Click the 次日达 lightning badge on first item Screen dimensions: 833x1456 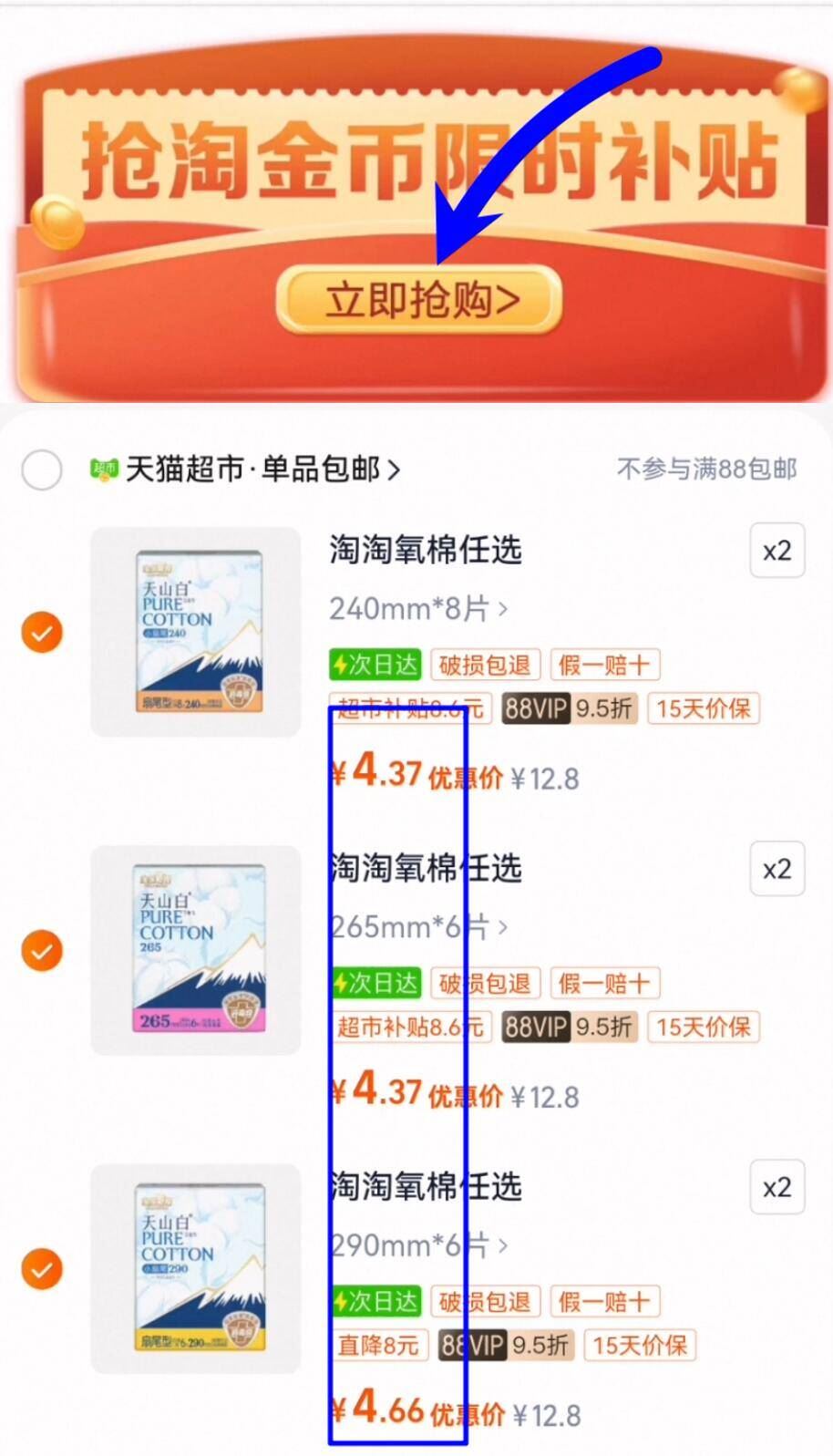point(375,665)
